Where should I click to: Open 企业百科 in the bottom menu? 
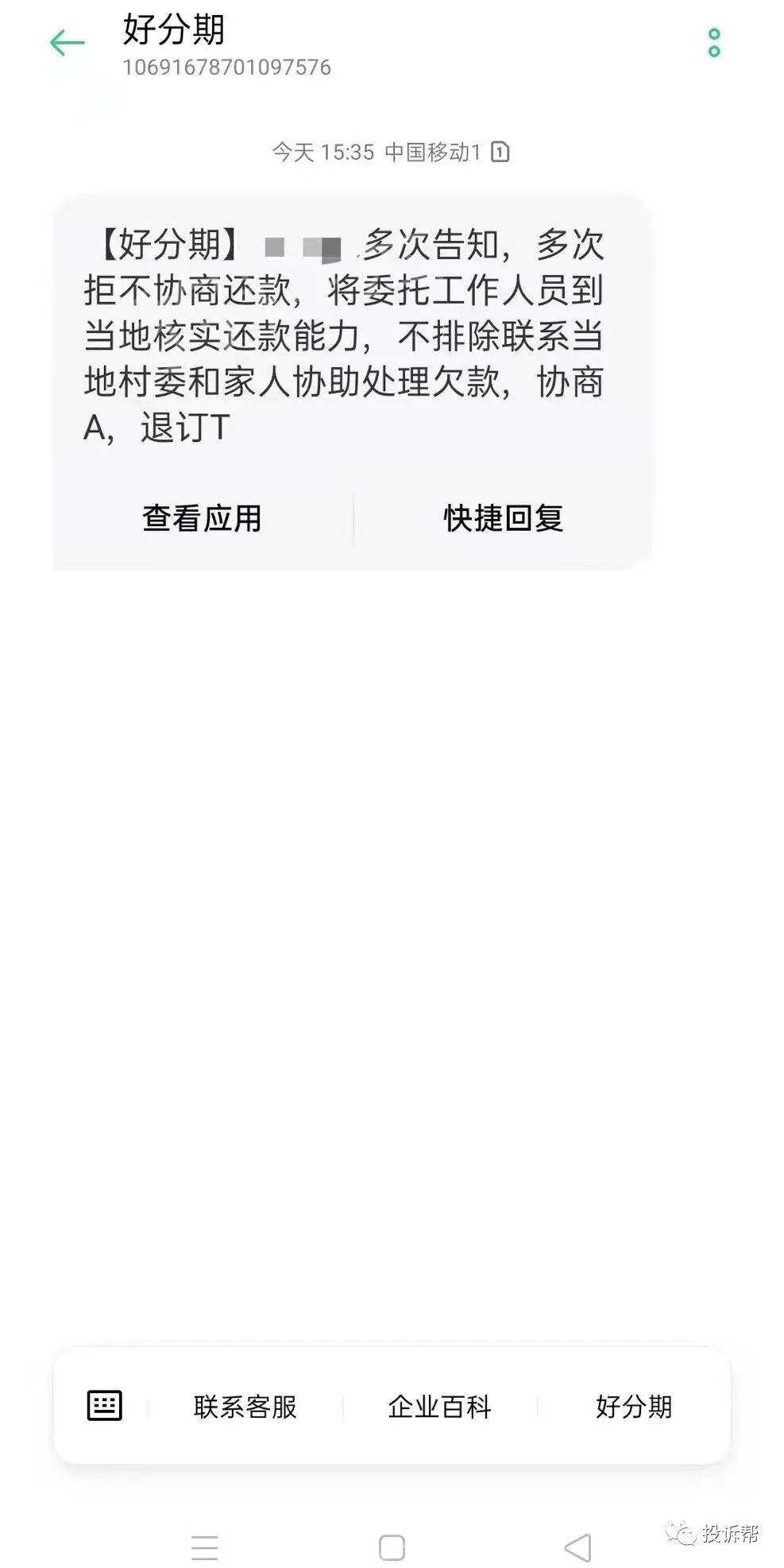tap(439, 1407)
